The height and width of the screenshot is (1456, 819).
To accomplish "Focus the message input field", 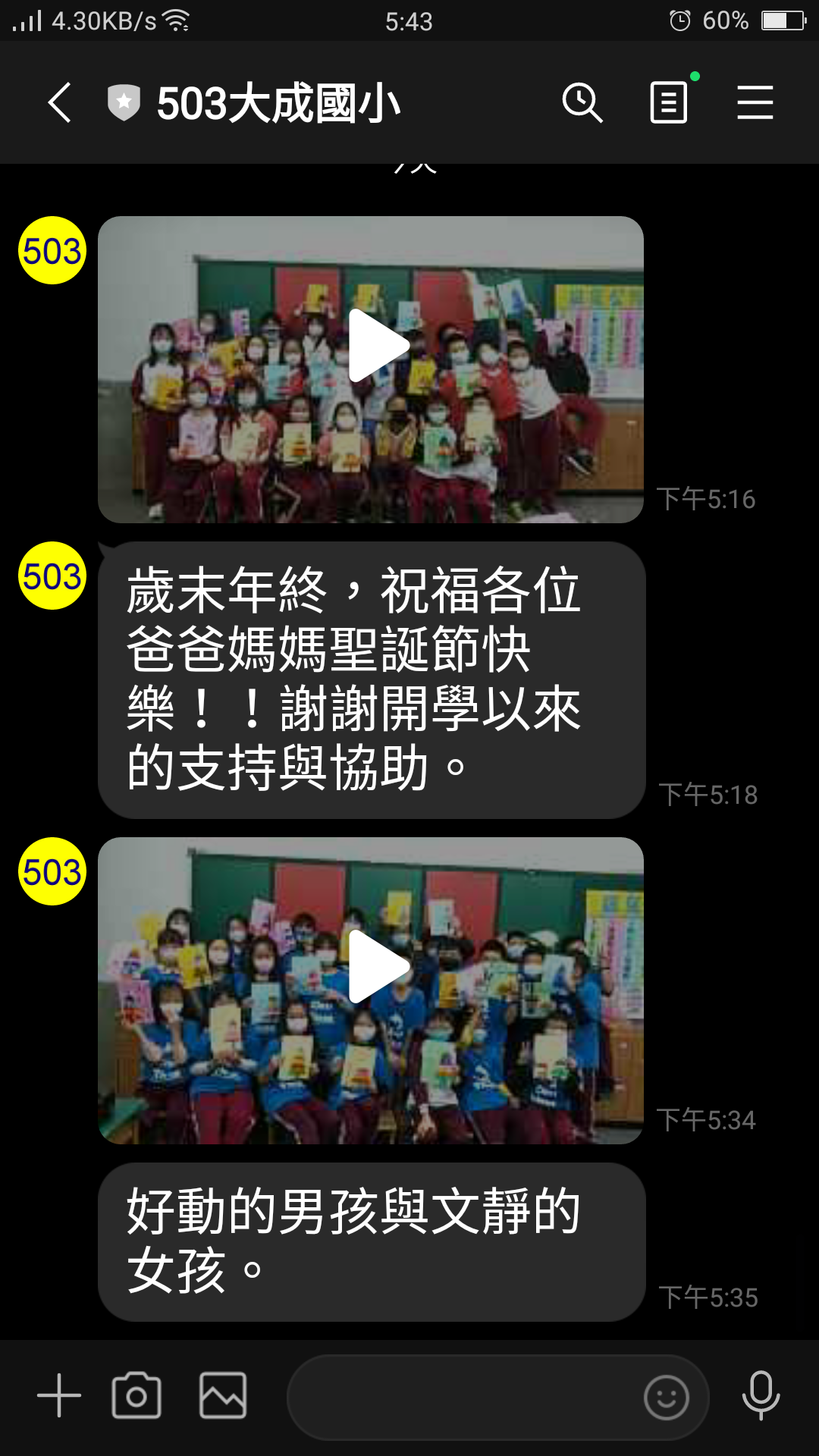I will (463, 1397).
